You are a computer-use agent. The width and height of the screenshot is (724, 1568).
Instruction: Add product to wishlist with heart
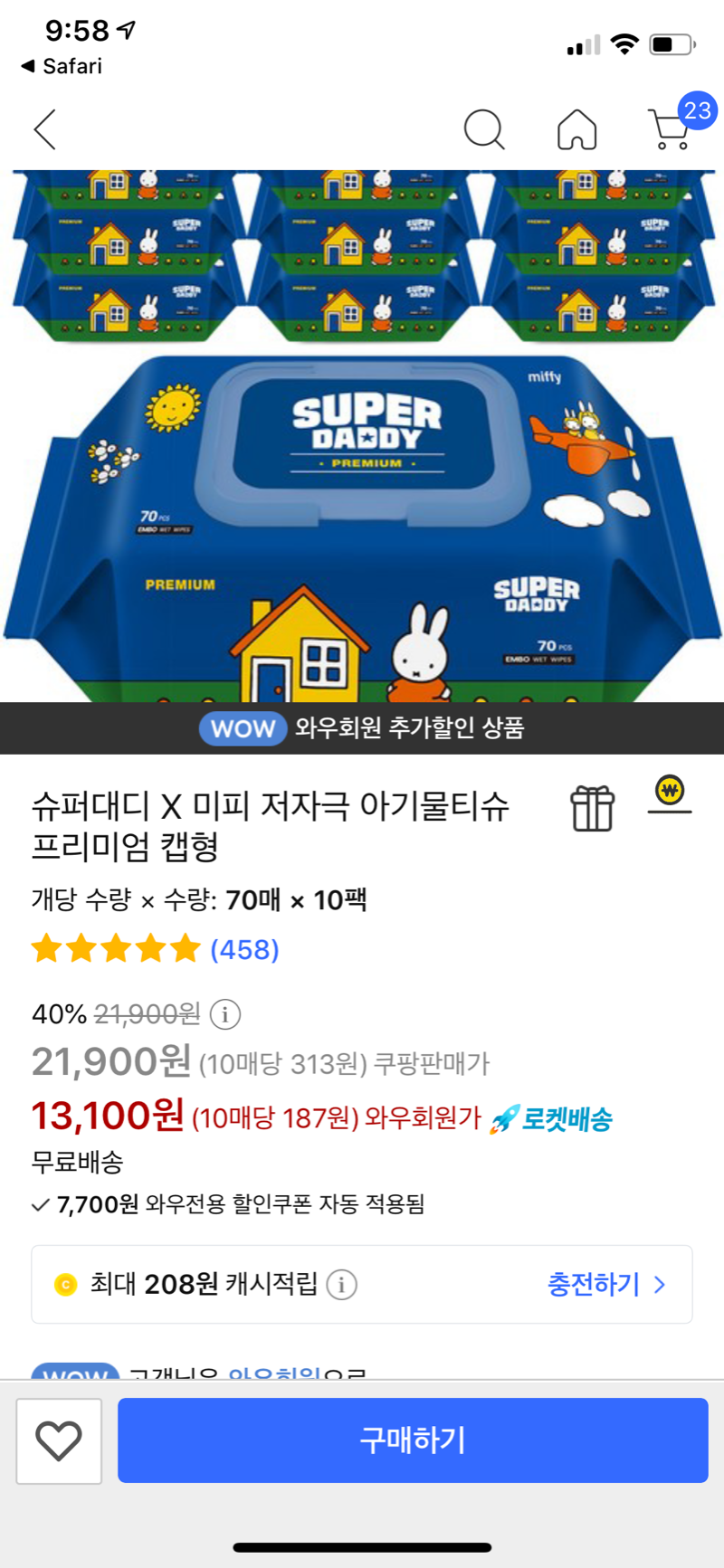[x=59, y=1440]
